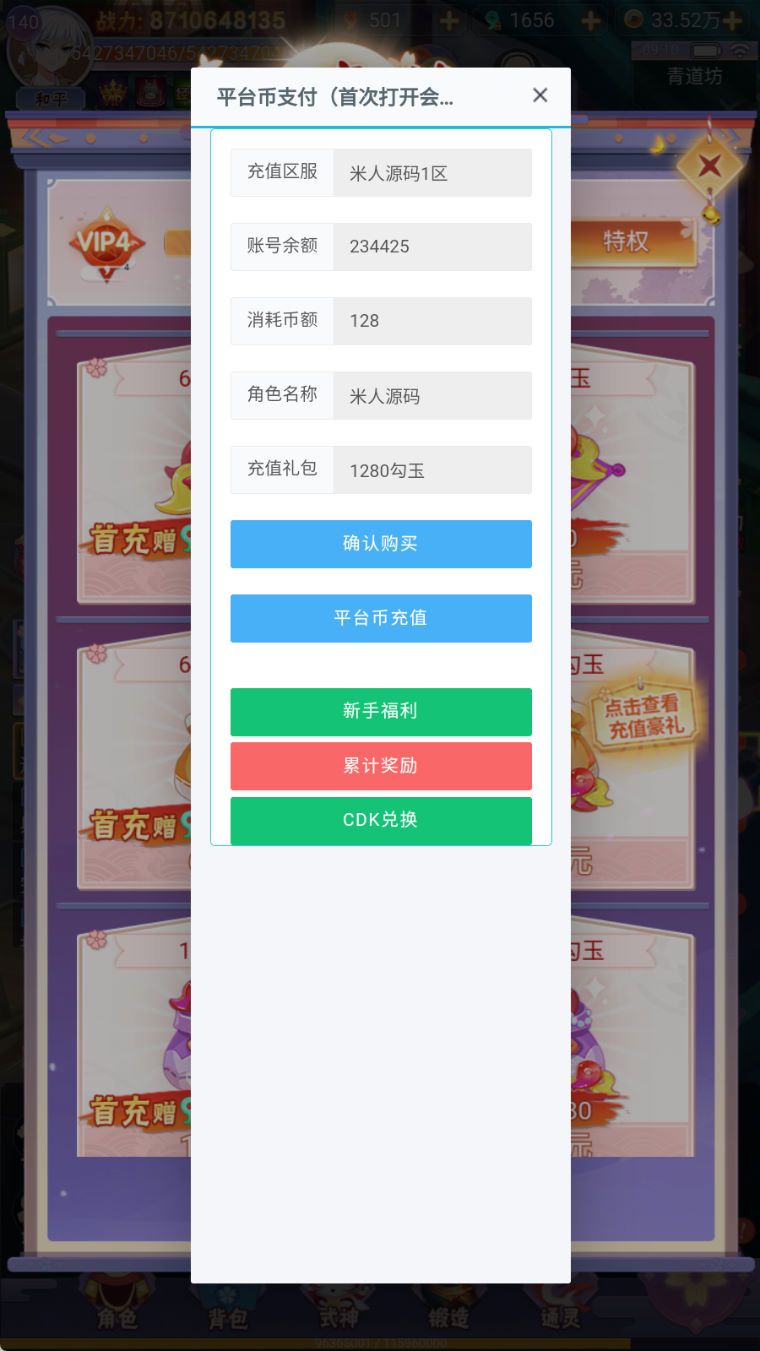Open 新手福利 rewards
Screen dimensions: 760x1351
tap(380, 711)
